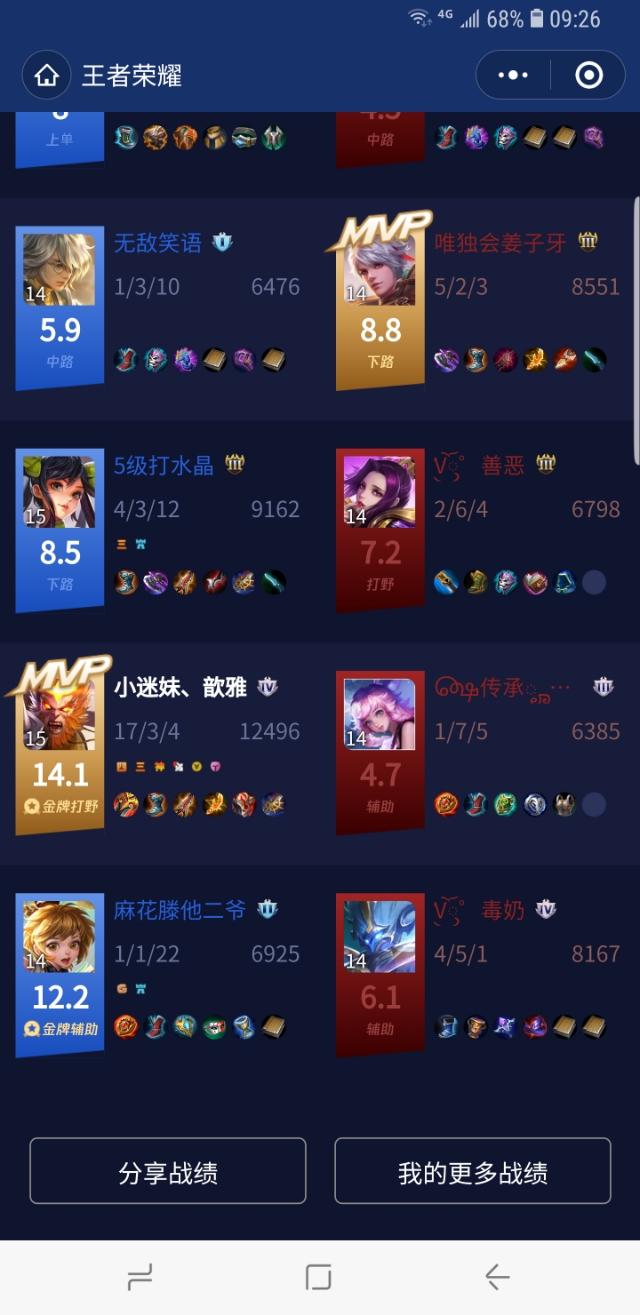
Task: Close the mini program via circle icon
Action: point(589,76)
